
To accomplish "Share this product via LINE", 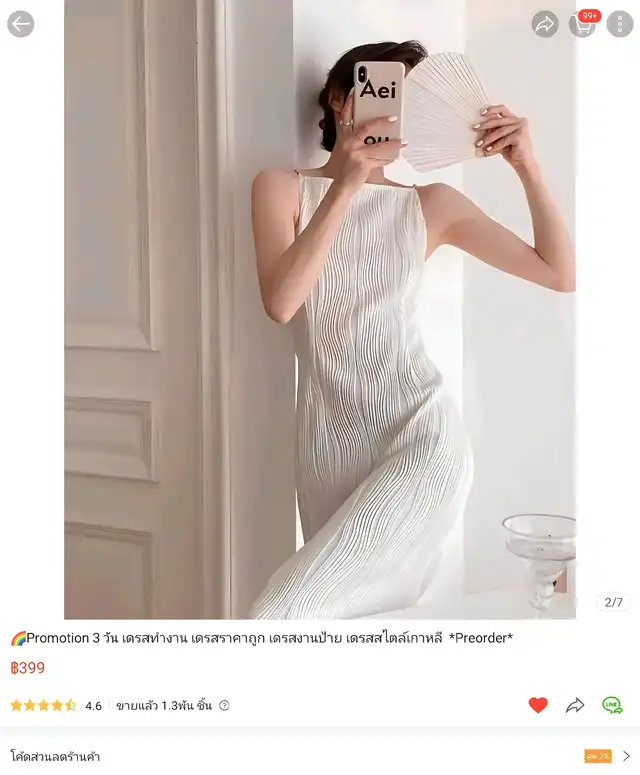I will click(612, 705).
